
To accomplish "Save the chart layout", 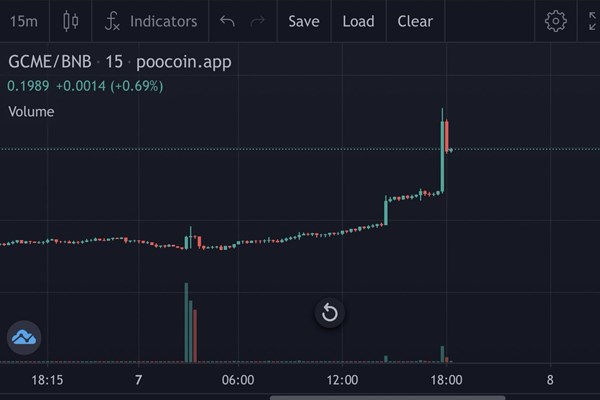I will click(x=304, y=21).
